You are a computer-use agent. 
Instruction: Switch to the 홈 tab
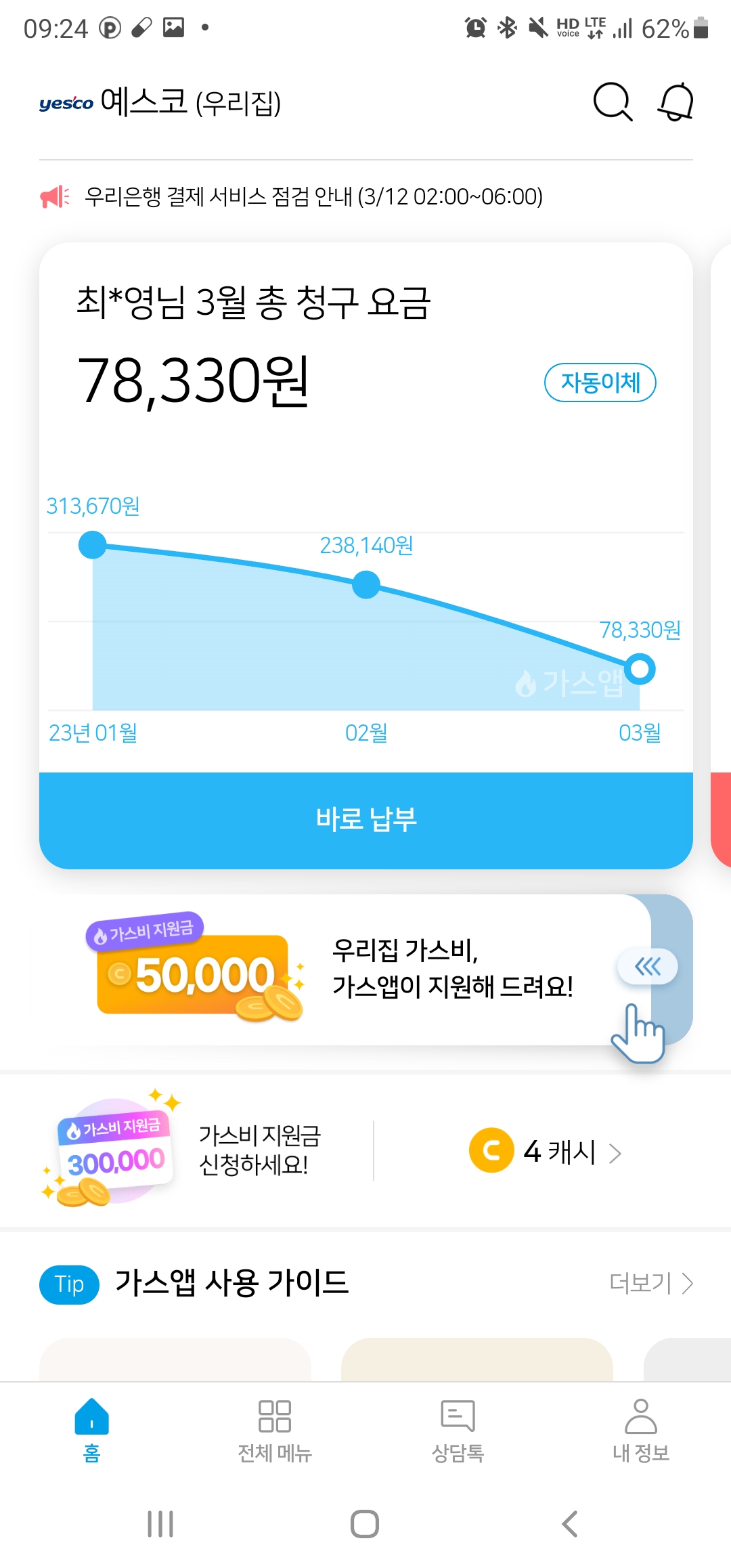[91, 1430]
